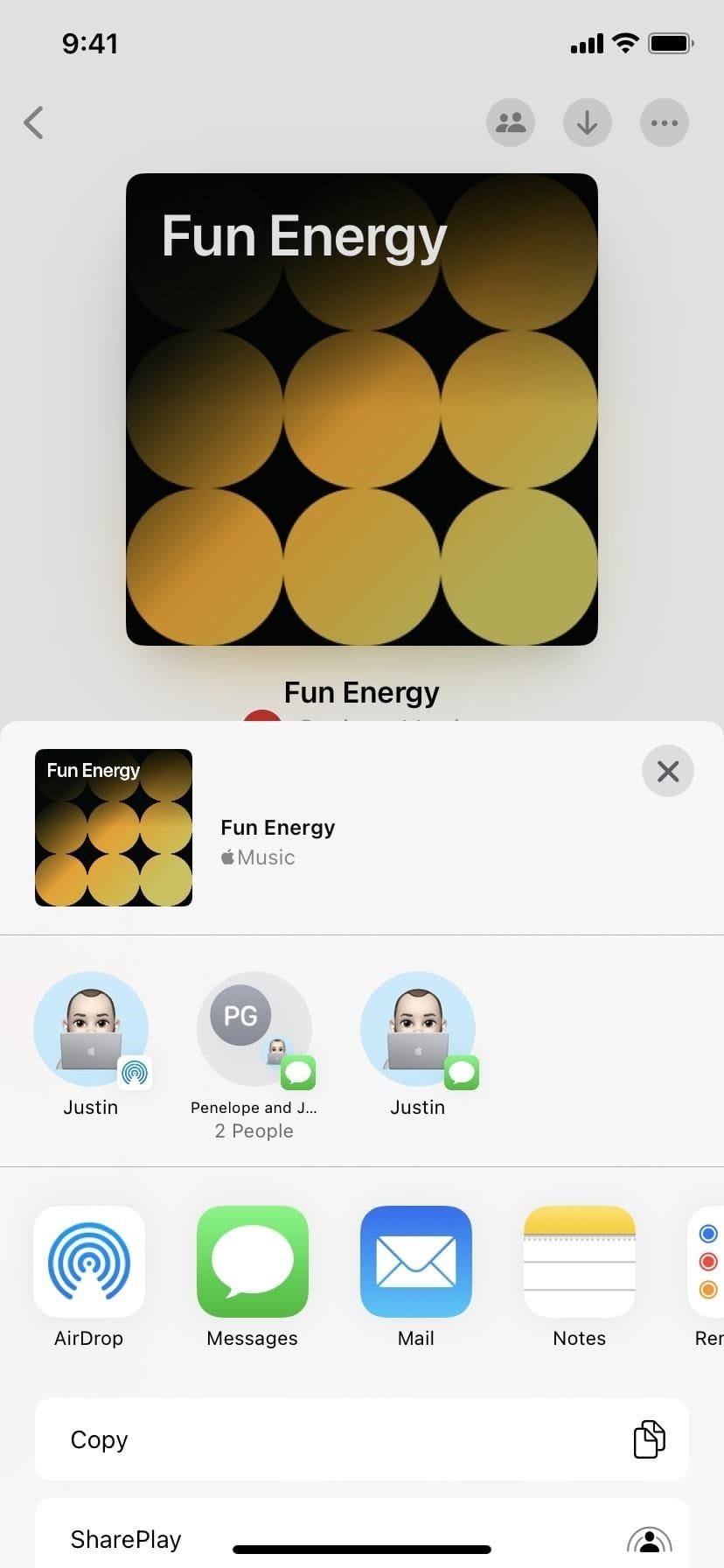Open the collaboration people icon
The image size is (724, 1568).
(511, 122)
